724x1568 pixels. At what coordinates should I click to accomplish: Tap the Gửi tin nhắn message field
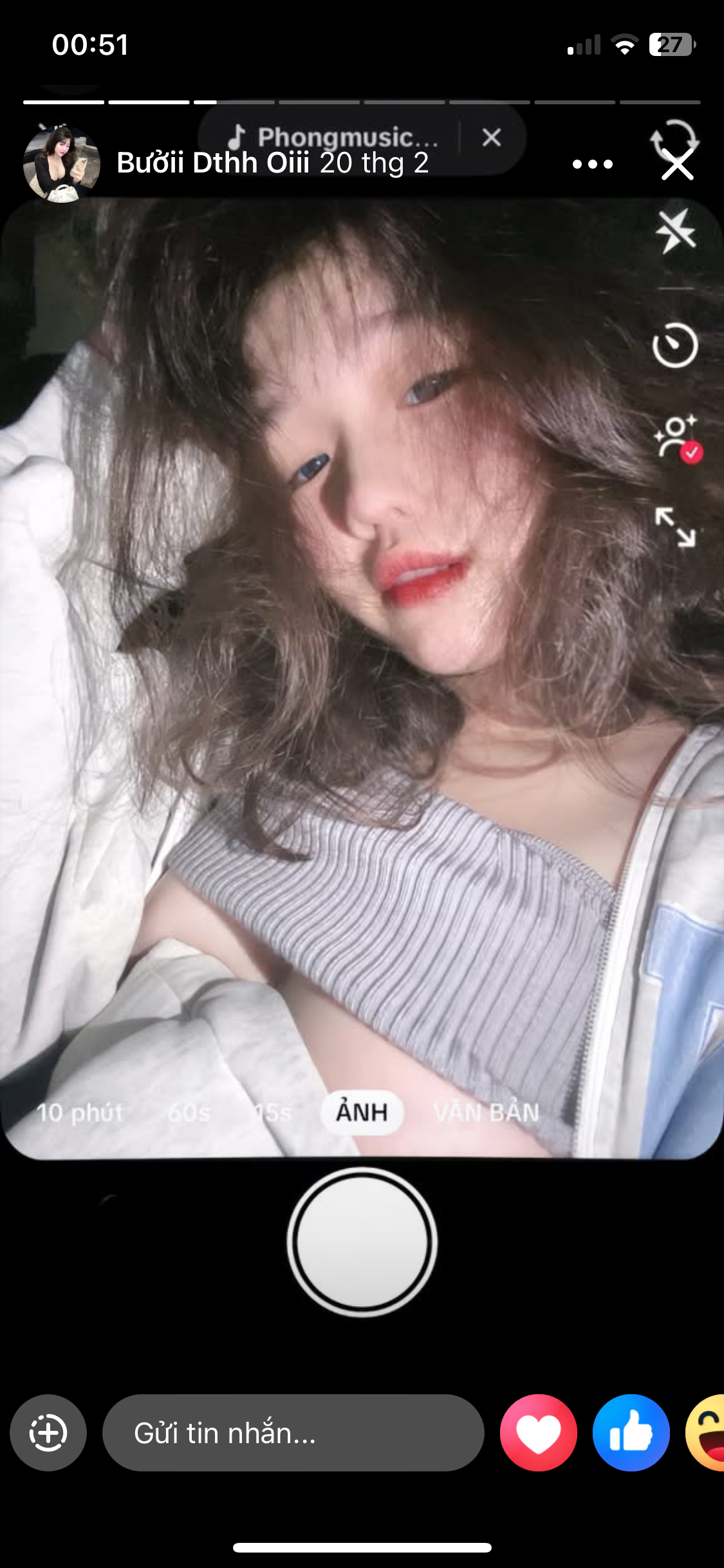point(293,1433)
